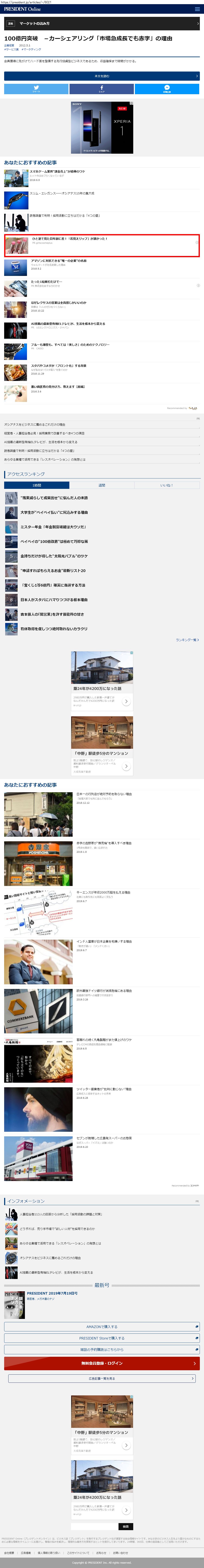Open the マーケットの読み方 series banner
This screenshot has width=204, height=1568.
(x=102, y=23)
